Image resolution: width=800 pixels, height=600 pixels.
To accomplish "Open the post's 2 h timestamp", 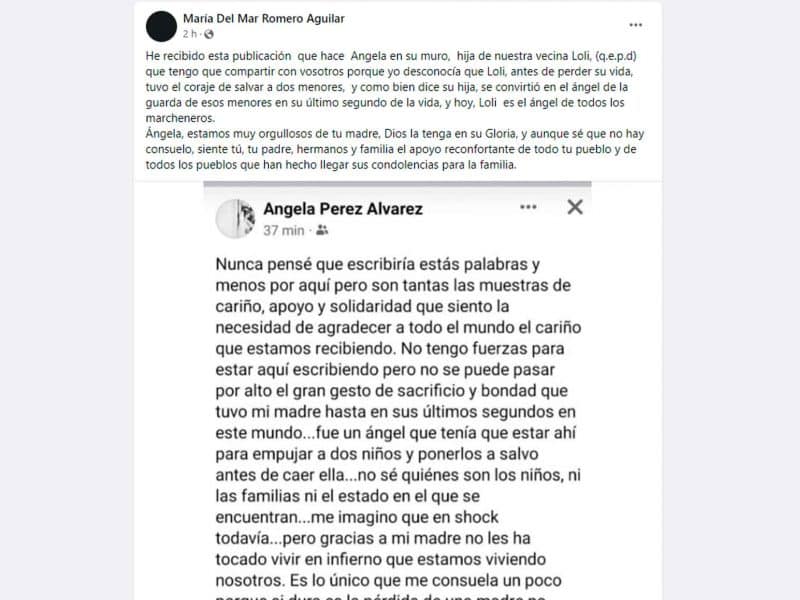I will coord(189,34).
